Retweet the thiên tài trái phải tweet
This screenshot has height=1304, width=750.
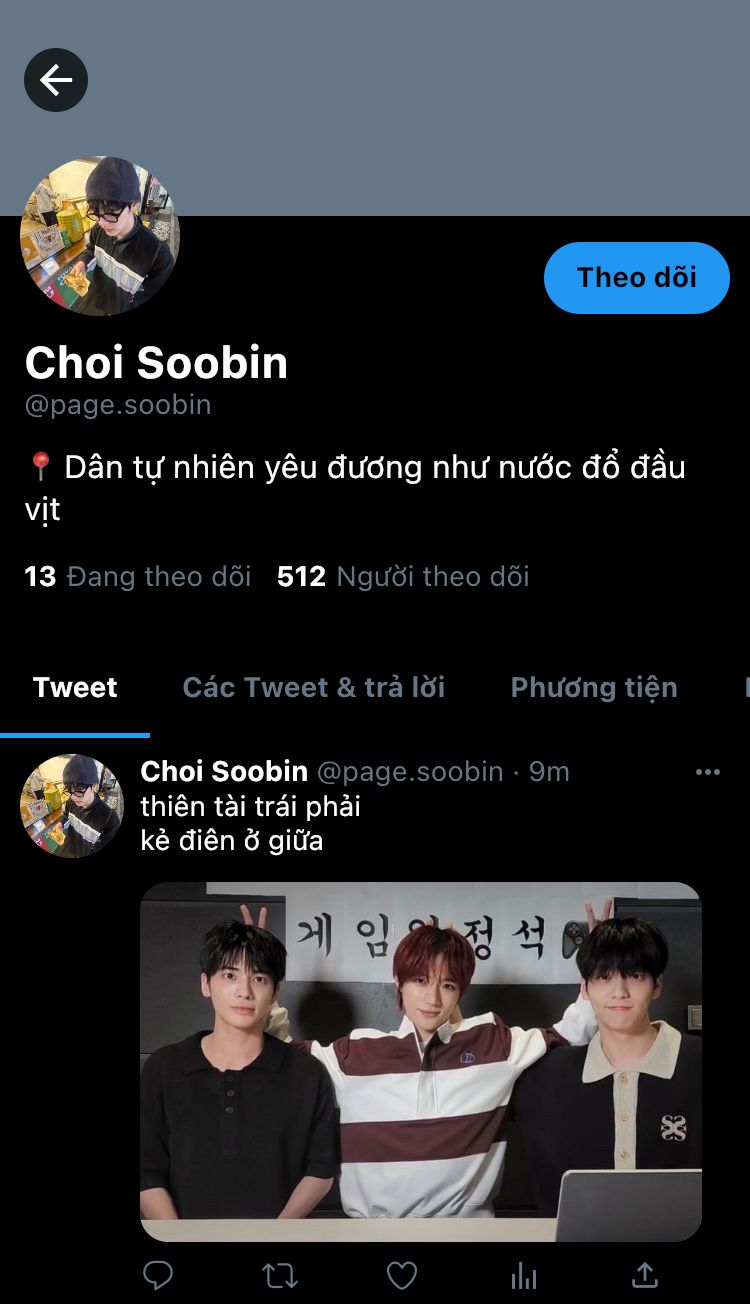[280, 1275]
